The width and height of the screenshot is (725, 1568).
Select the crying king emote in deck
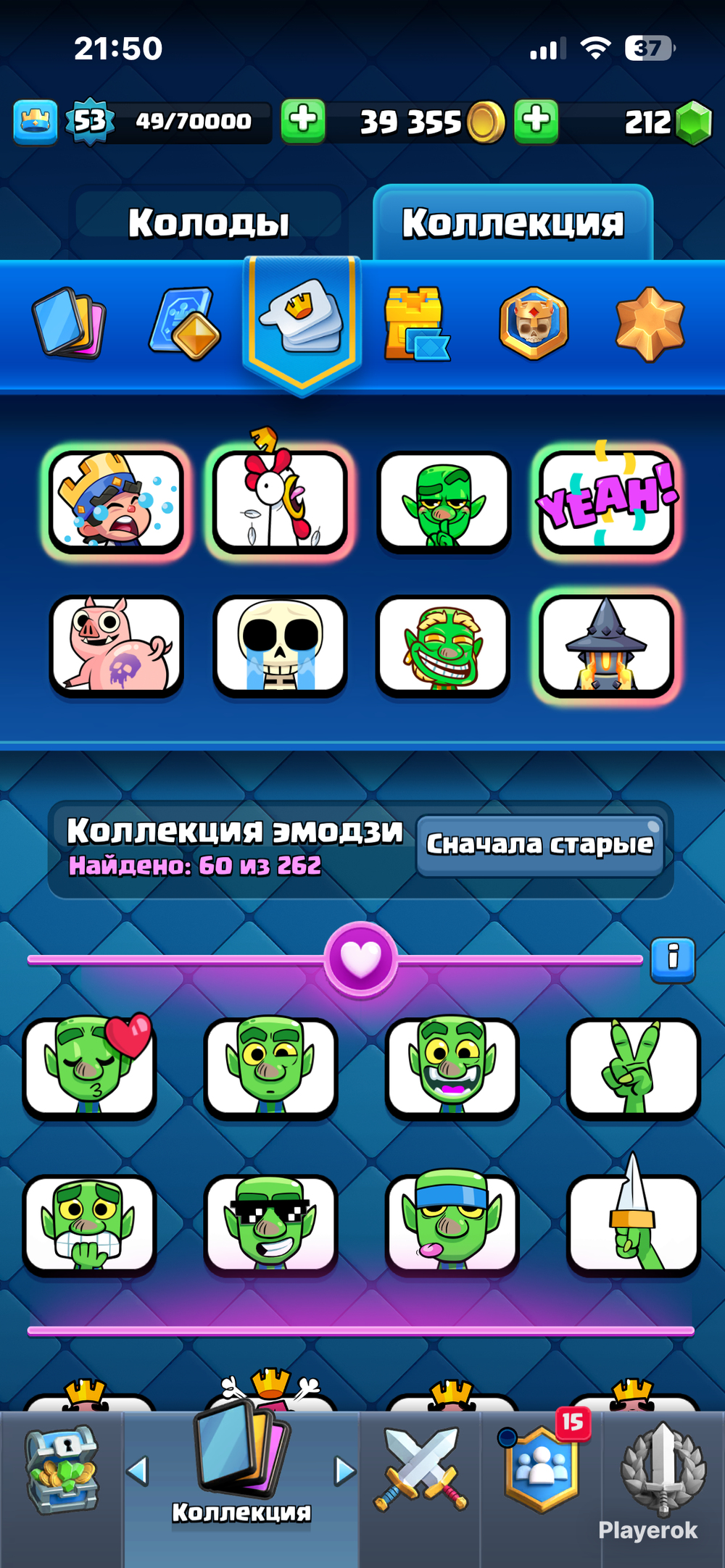tap(116, 502)
